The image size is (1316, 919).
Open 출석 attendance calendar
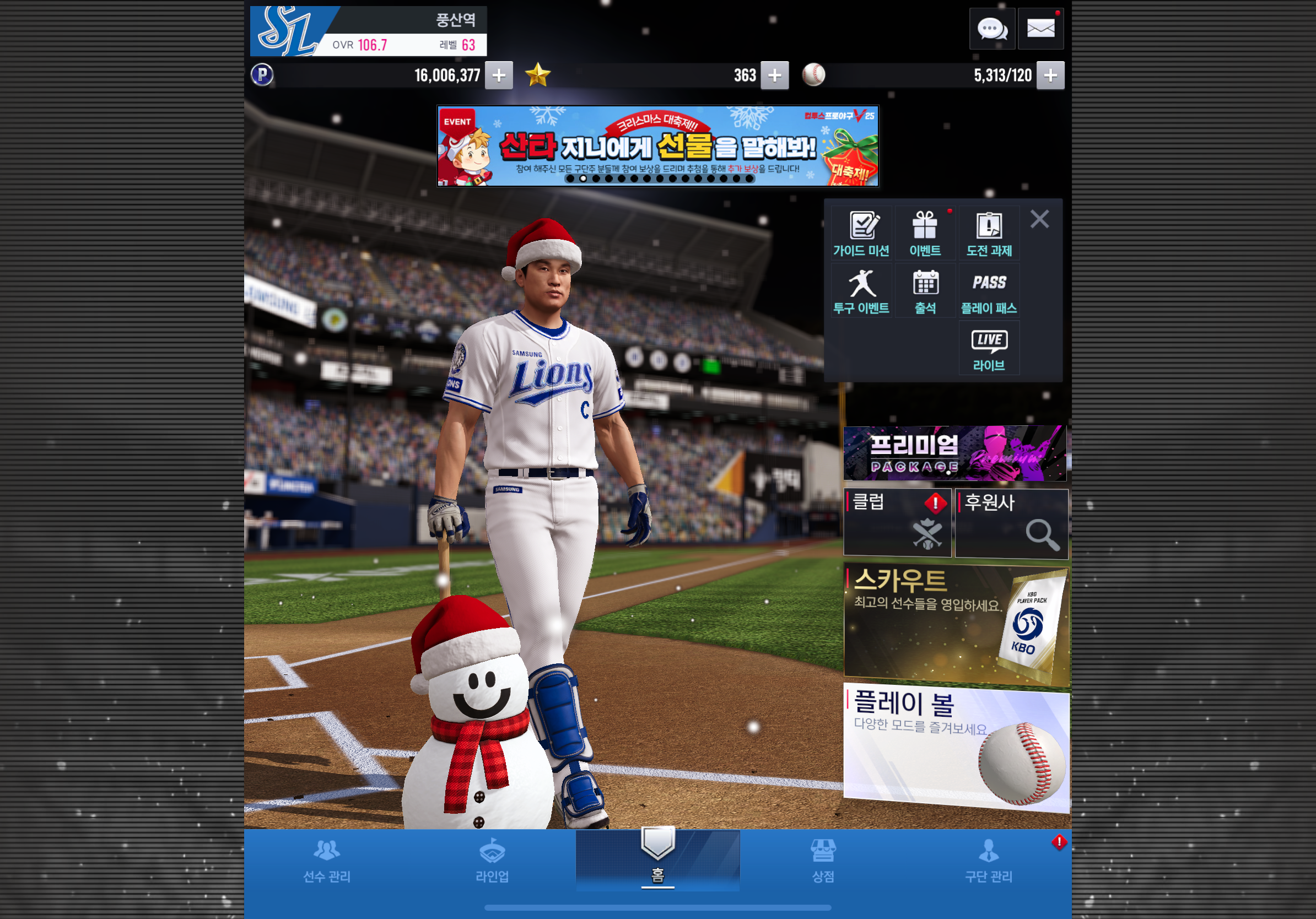tap(925, 291)
